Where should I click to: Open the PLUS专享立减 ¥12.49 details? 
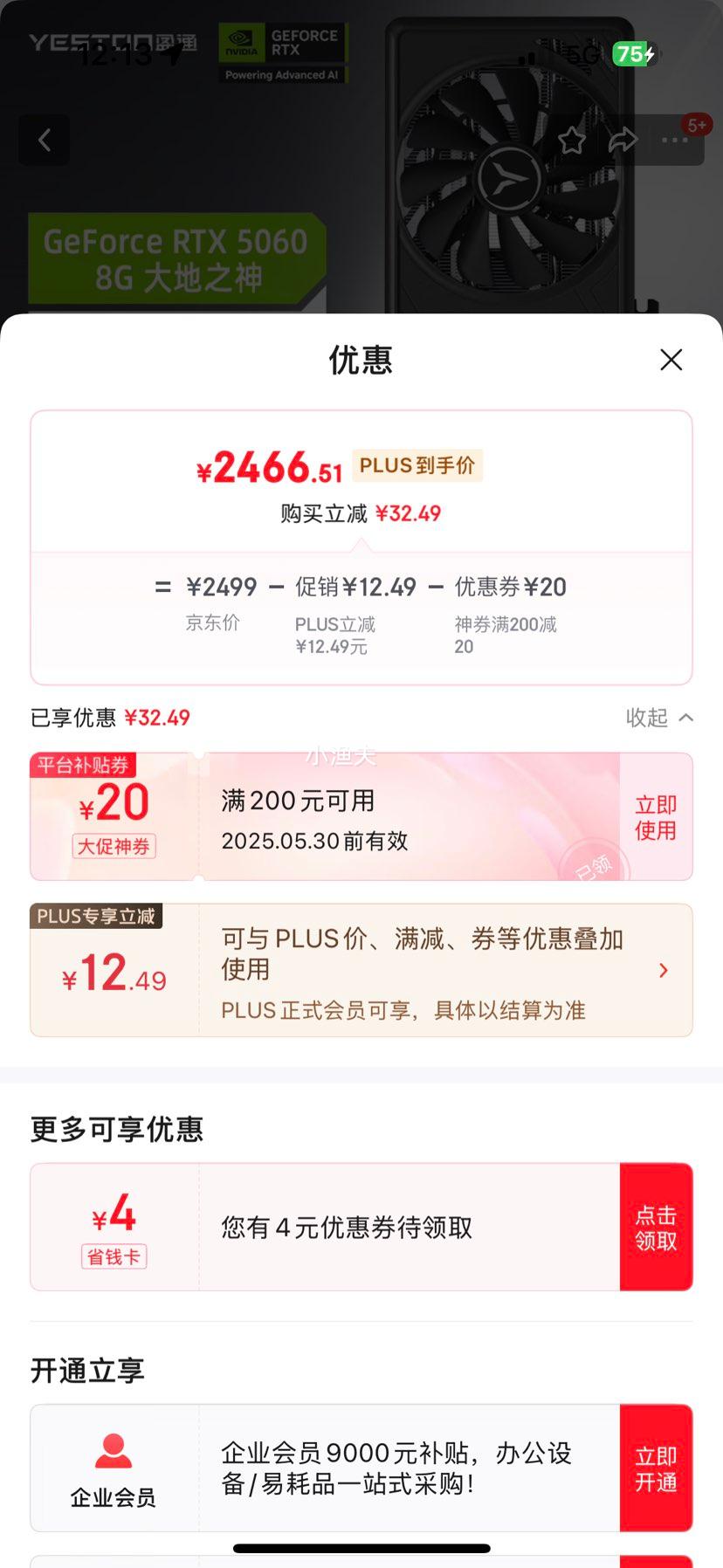coord(361,970)
